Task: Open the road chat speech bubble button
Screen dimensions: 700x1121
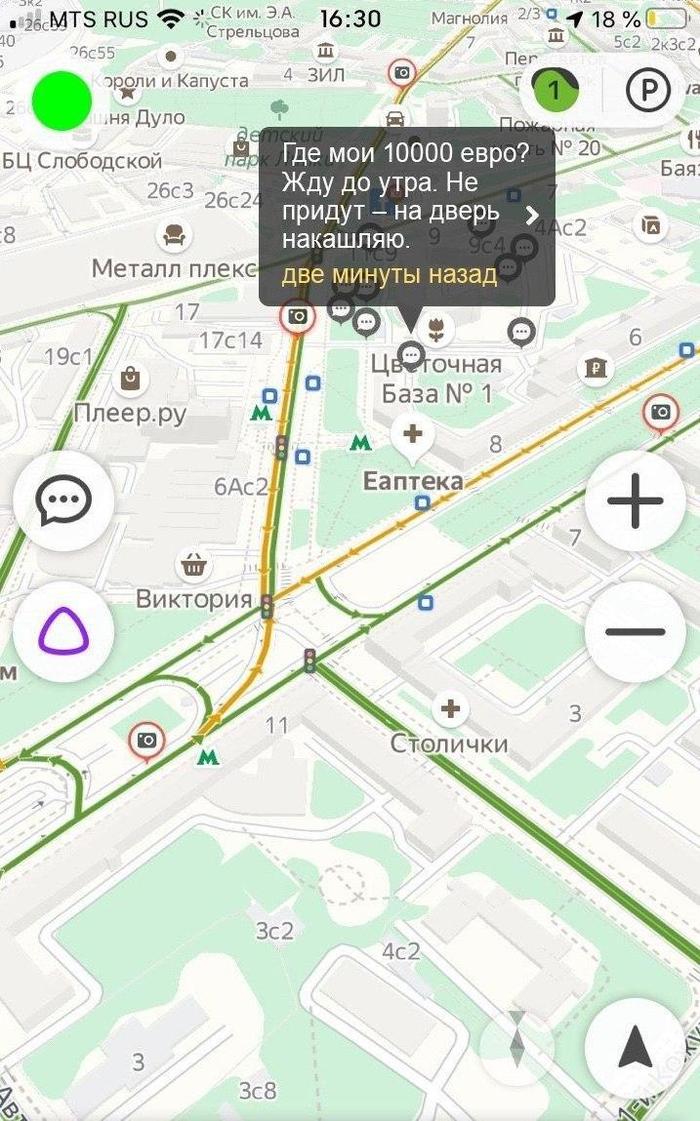Action: click(x=63, y=501)
